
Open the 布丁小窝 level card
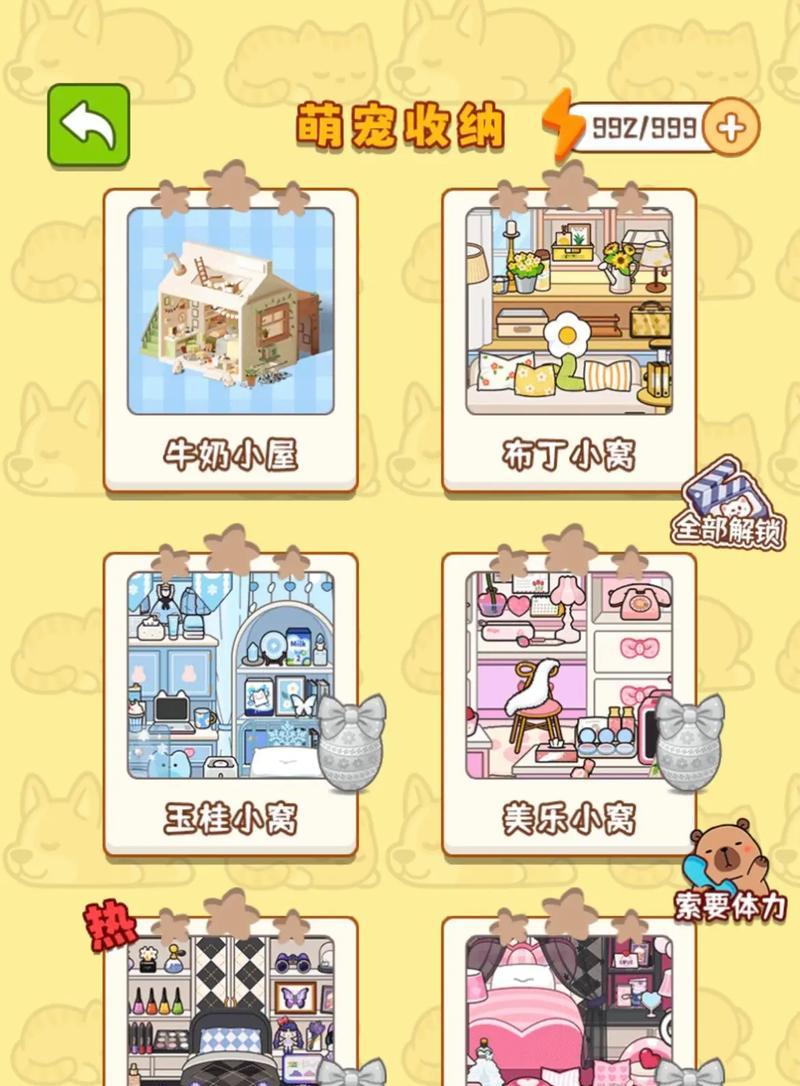point(569,340)
